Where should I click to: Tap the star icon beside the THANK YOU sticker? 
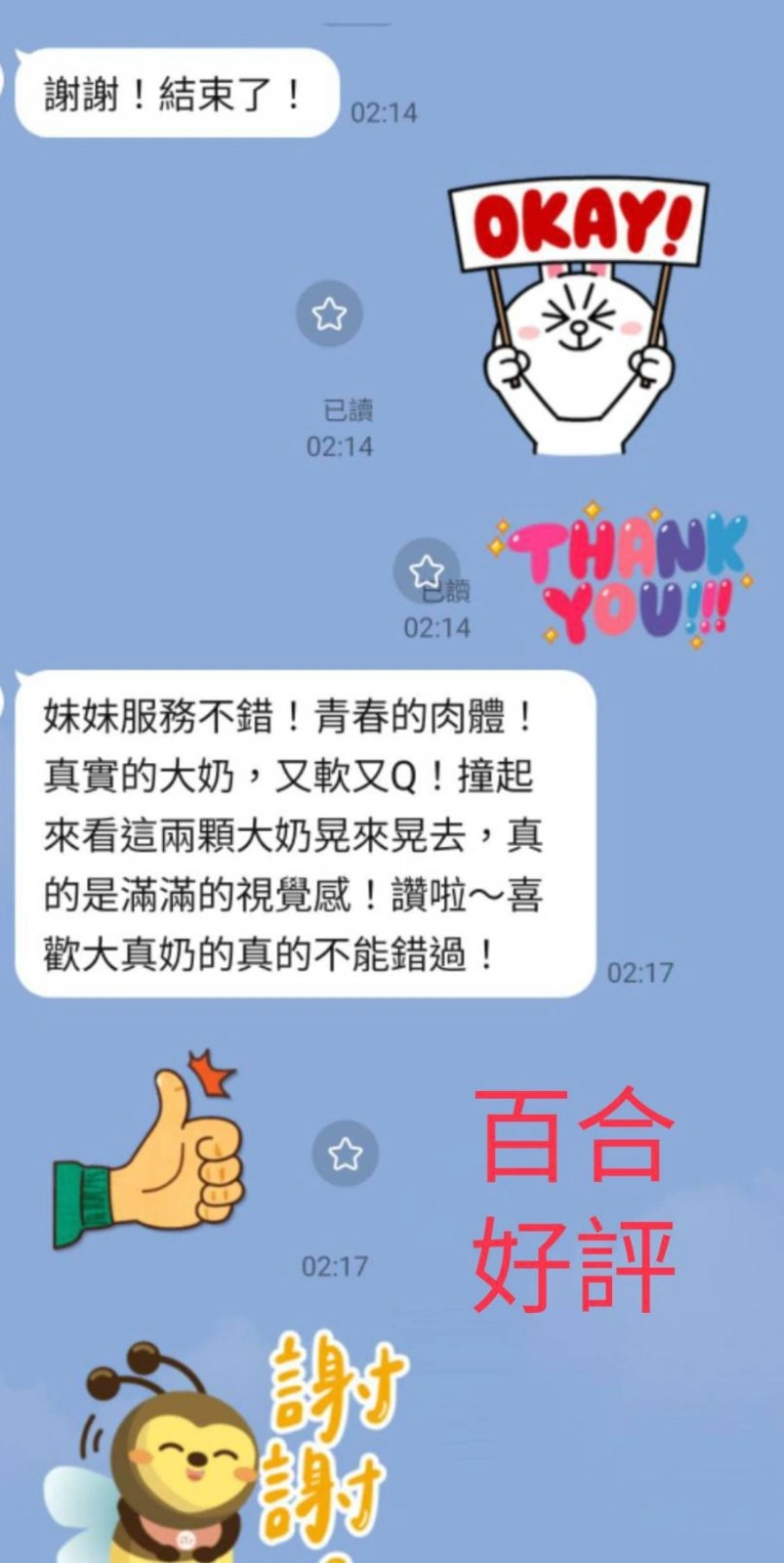(x=426, y=570)
